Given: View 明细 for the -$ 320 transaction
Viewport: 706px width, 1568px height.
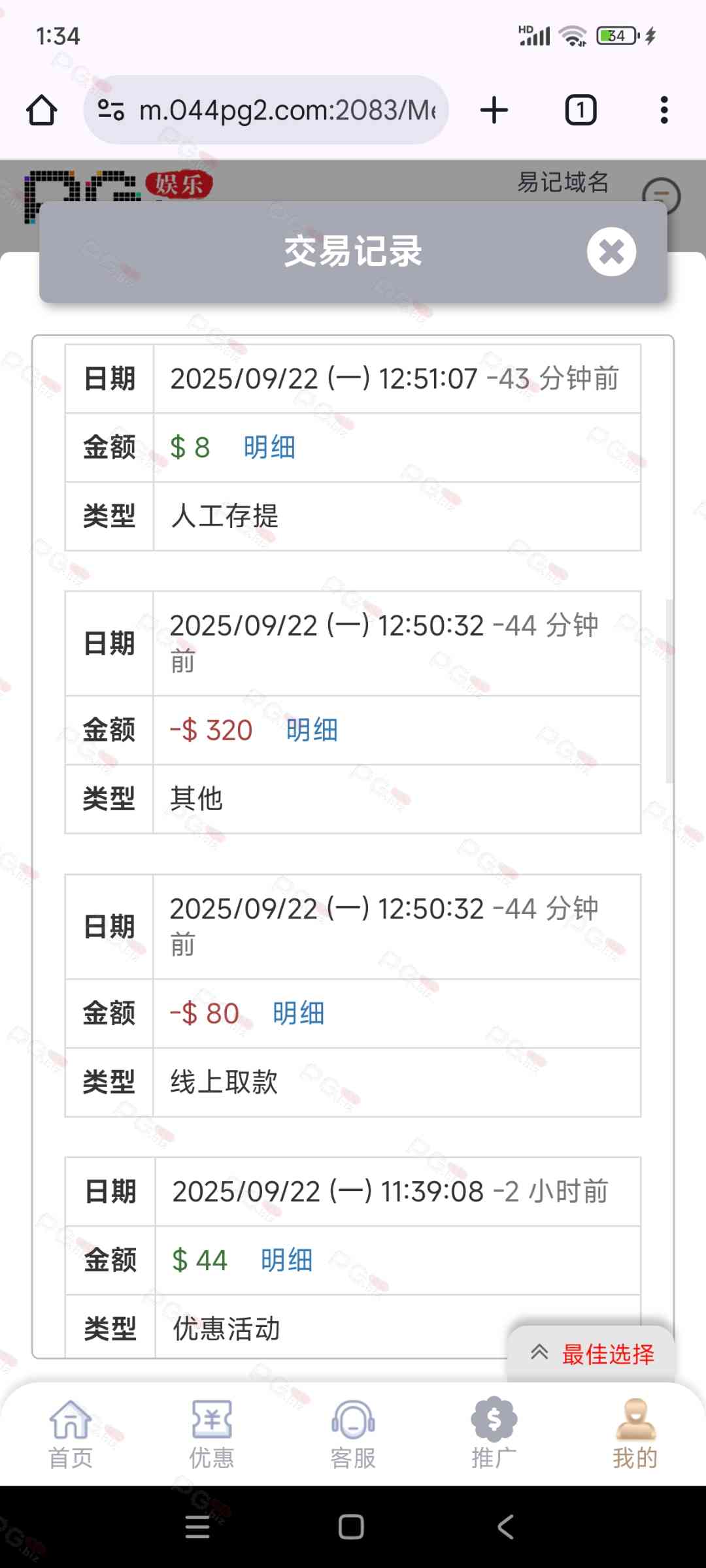Looking at the screenshot, I should tap(312, 730).
